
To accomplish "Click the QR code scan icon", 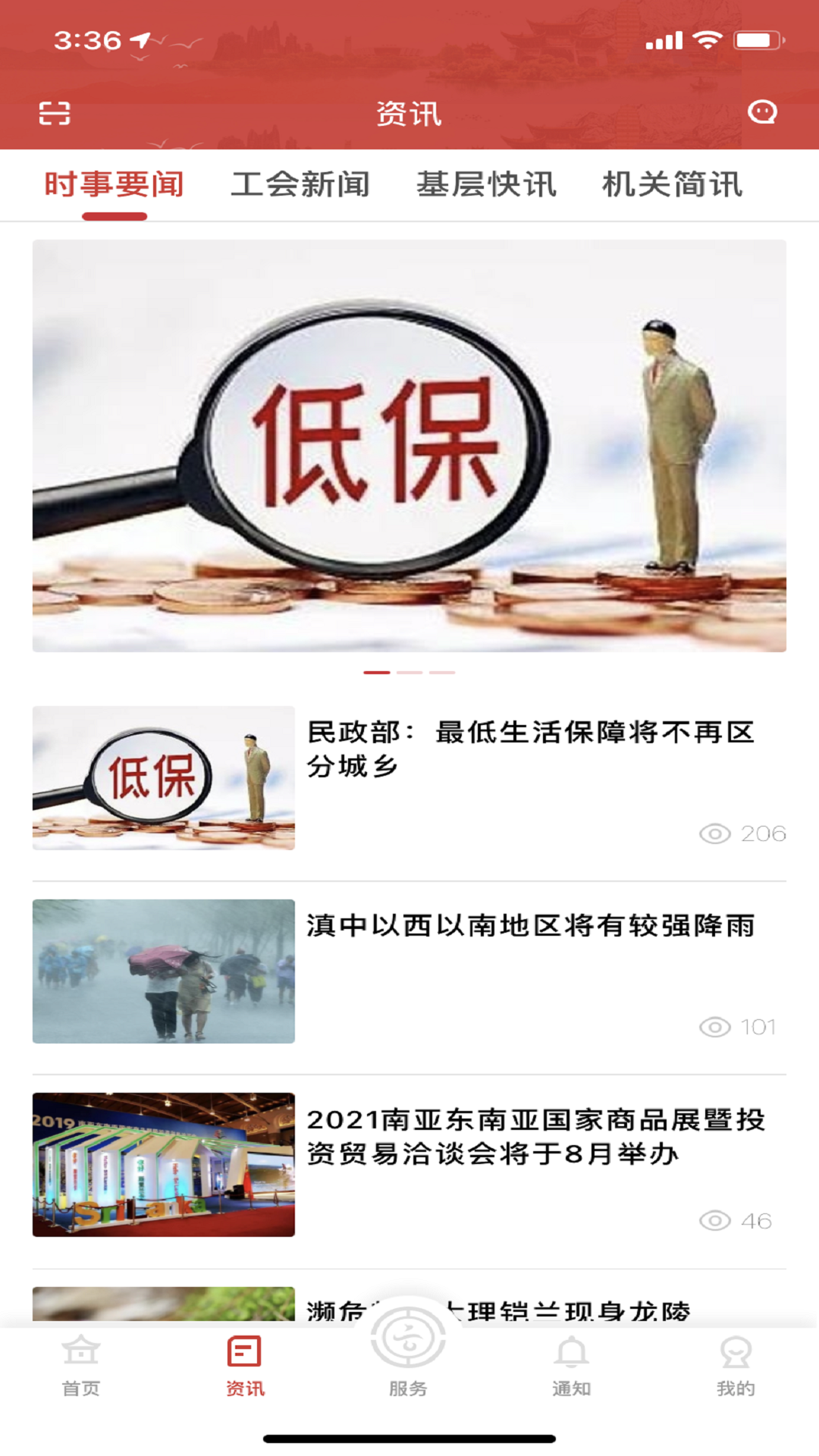I will coord(53,113).
